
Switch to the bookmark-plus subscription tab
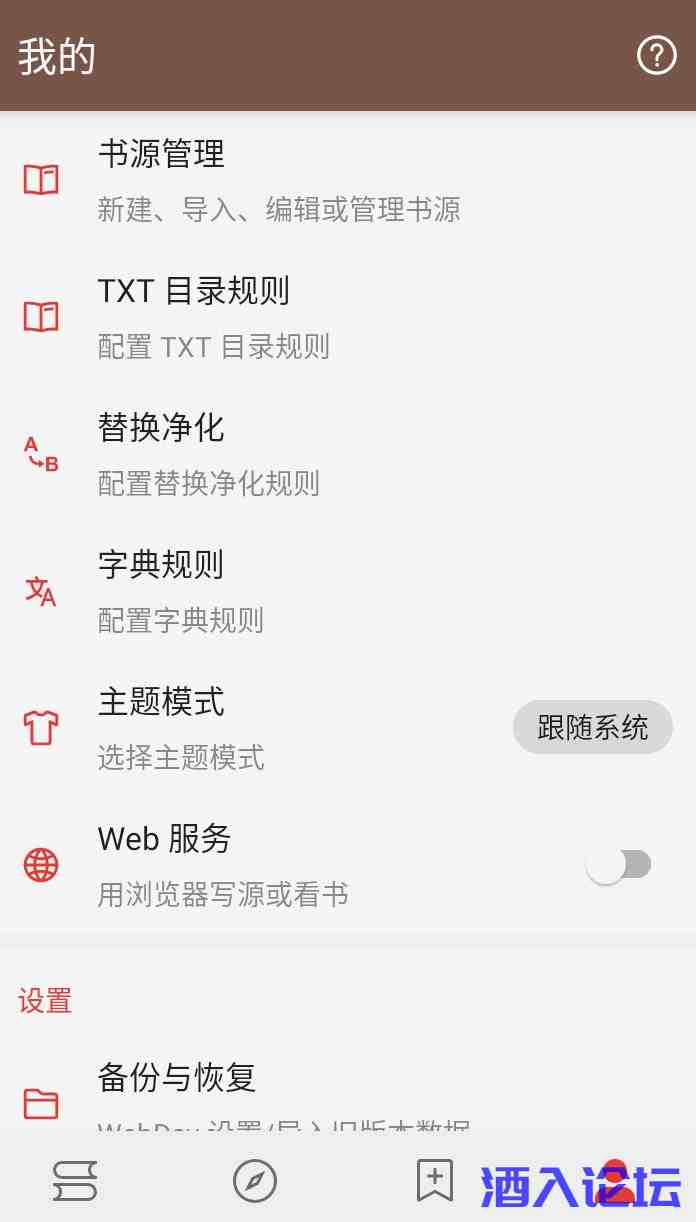point(435,1181)
